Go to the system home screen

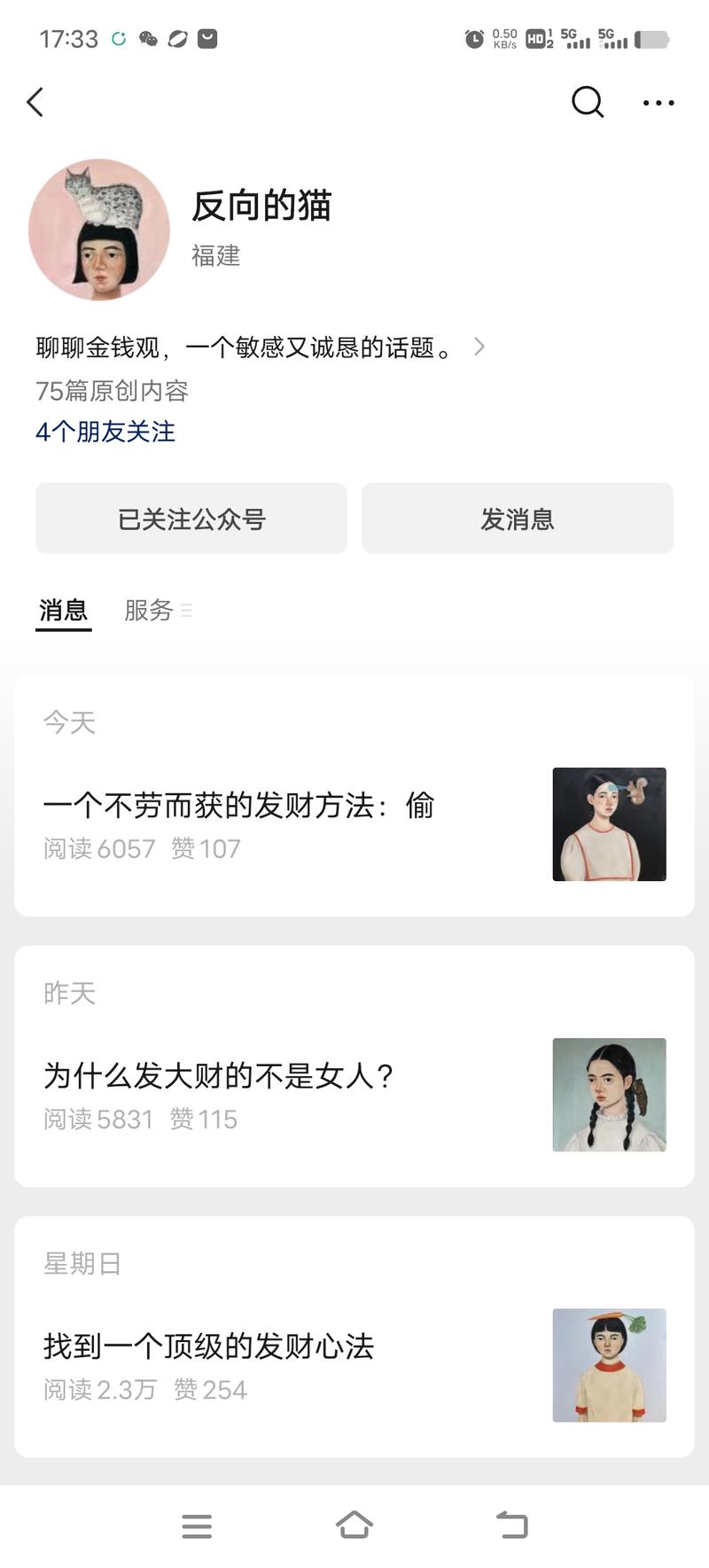coord(354,1525)
